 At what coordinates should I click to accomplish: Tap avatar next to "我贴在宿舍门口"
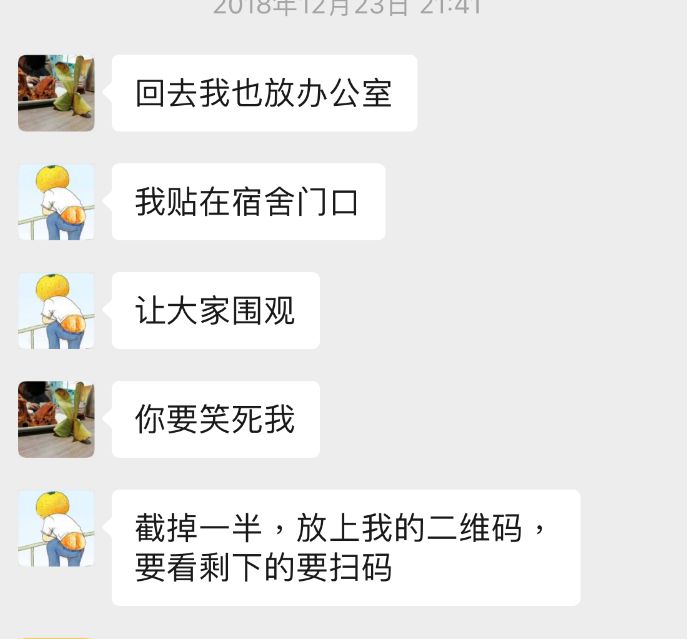point(56,201)
